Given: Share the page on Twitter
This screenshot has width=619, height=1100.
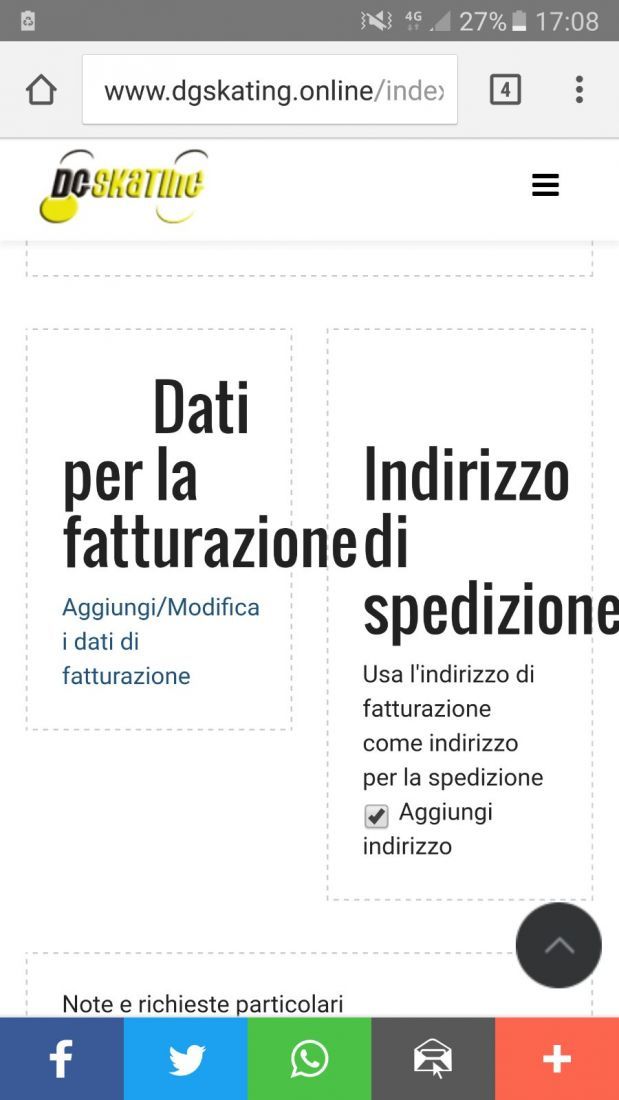Looking at the screenshot, I should click(x=186, y=1059).
